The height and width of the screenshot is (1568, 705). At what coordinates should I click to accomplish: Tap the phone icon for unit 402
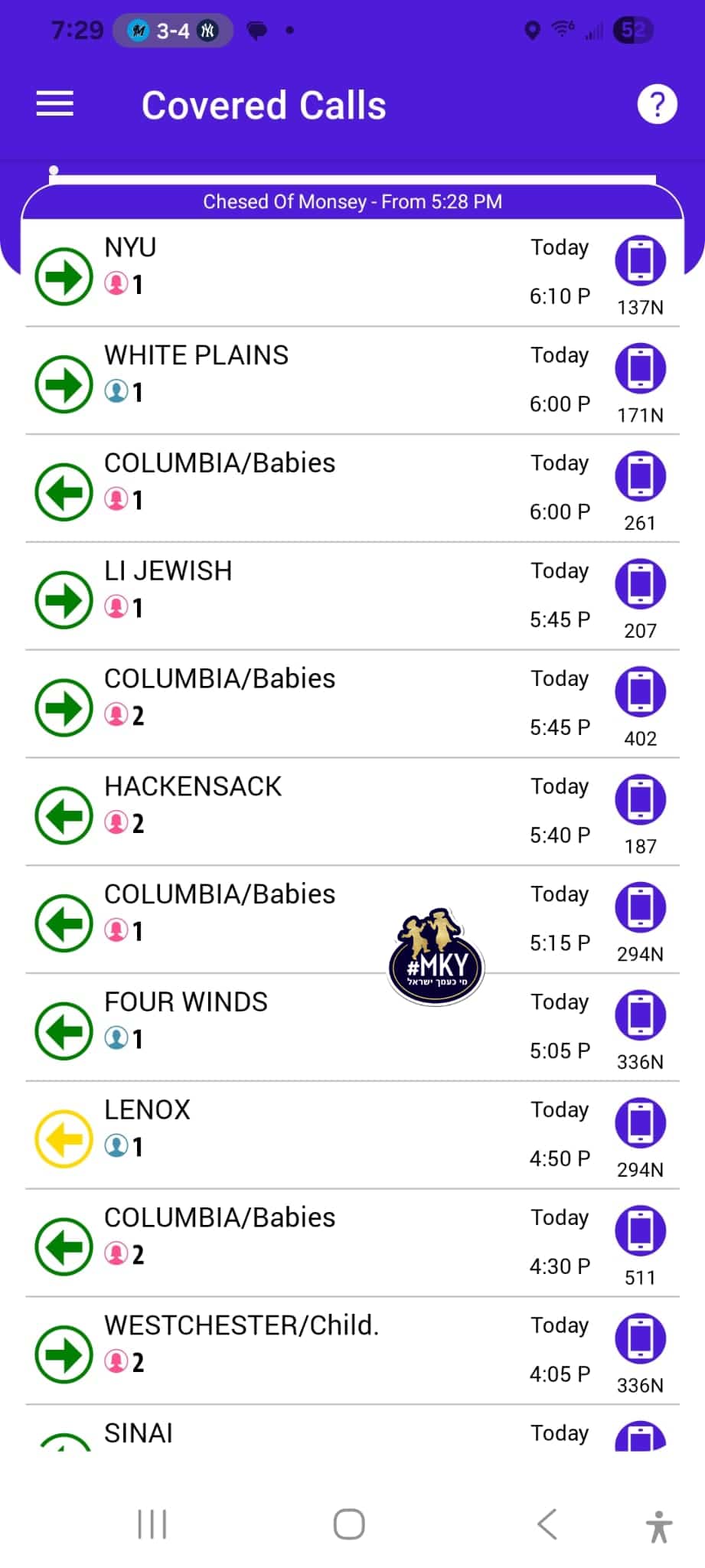tap(640, 692)
